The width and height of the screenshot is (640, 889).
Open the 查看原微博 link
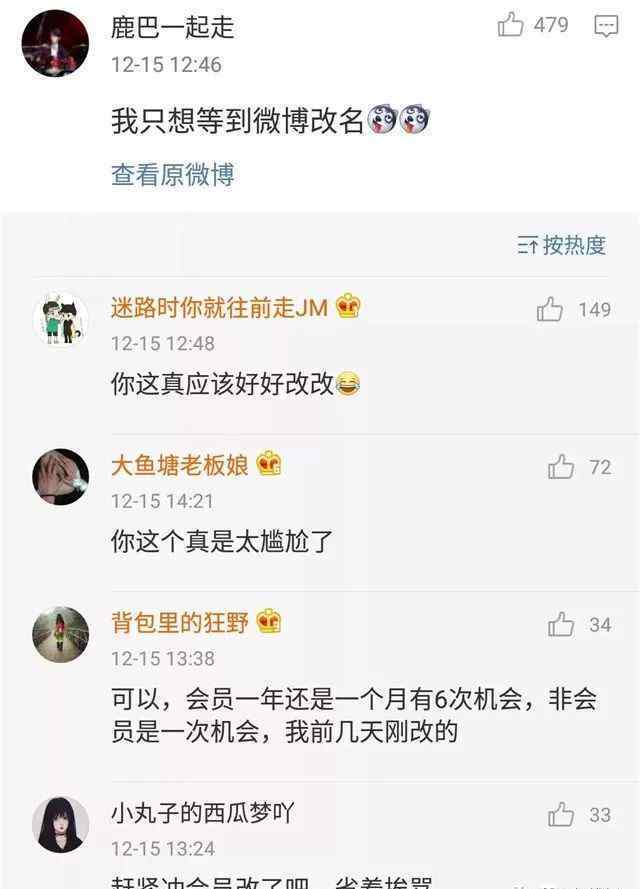click(x=172, y=174)
